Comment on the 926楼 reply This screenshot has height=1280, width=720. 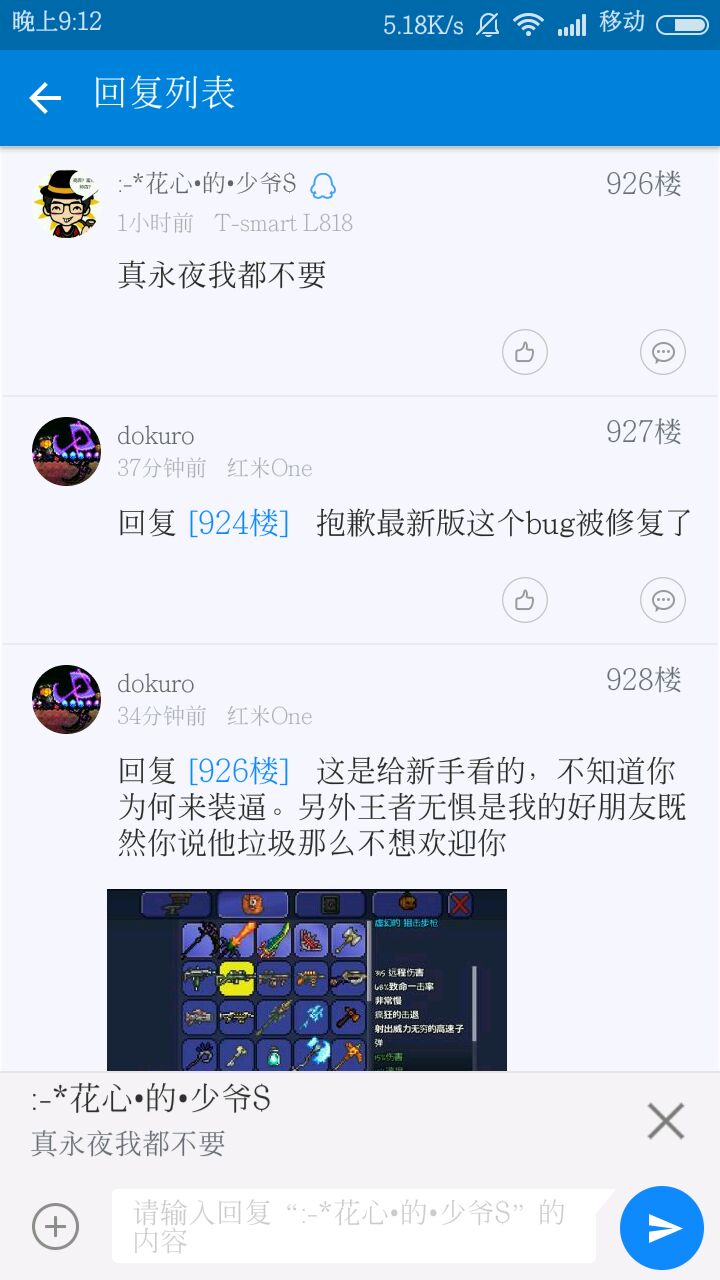662,352
